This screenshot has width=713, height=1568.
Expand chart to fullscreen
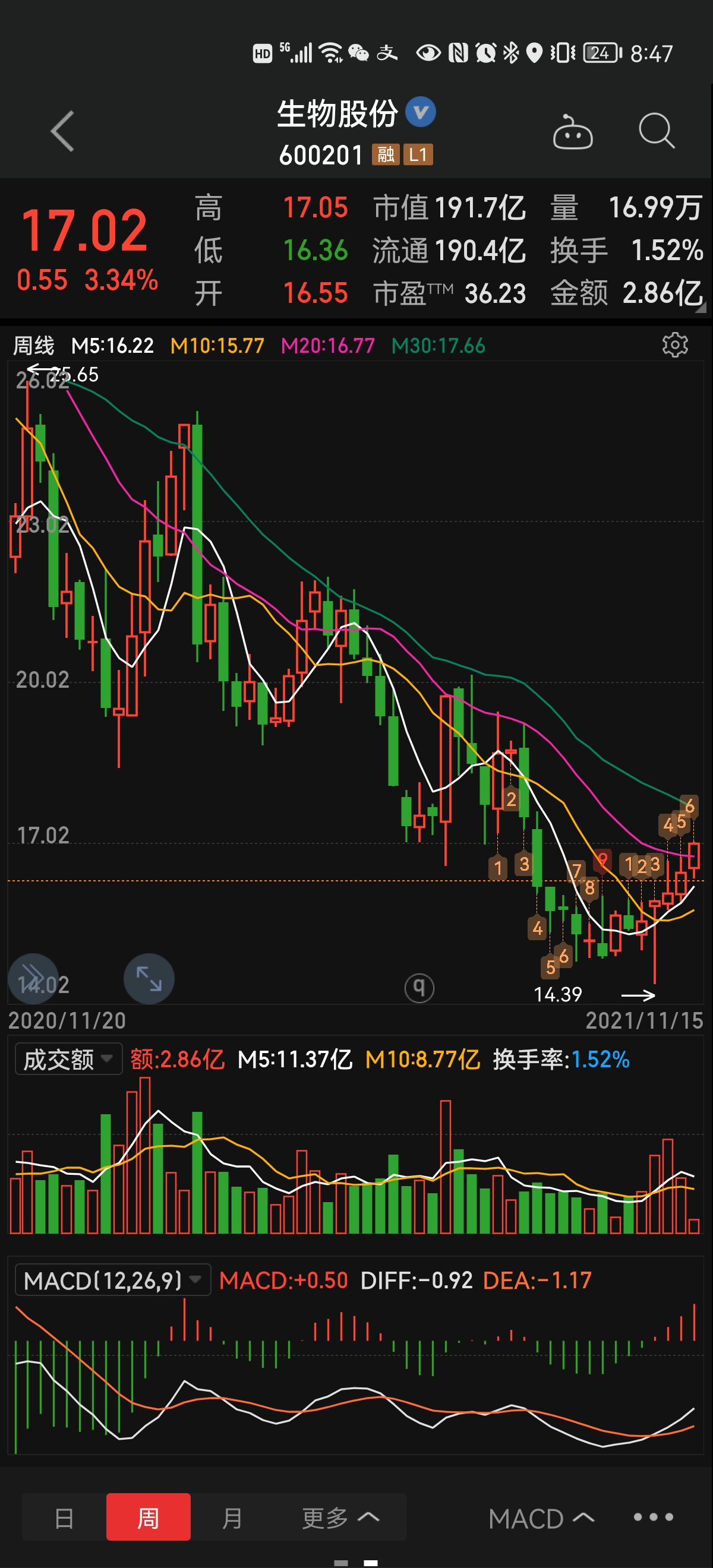(x=149, y=978)
